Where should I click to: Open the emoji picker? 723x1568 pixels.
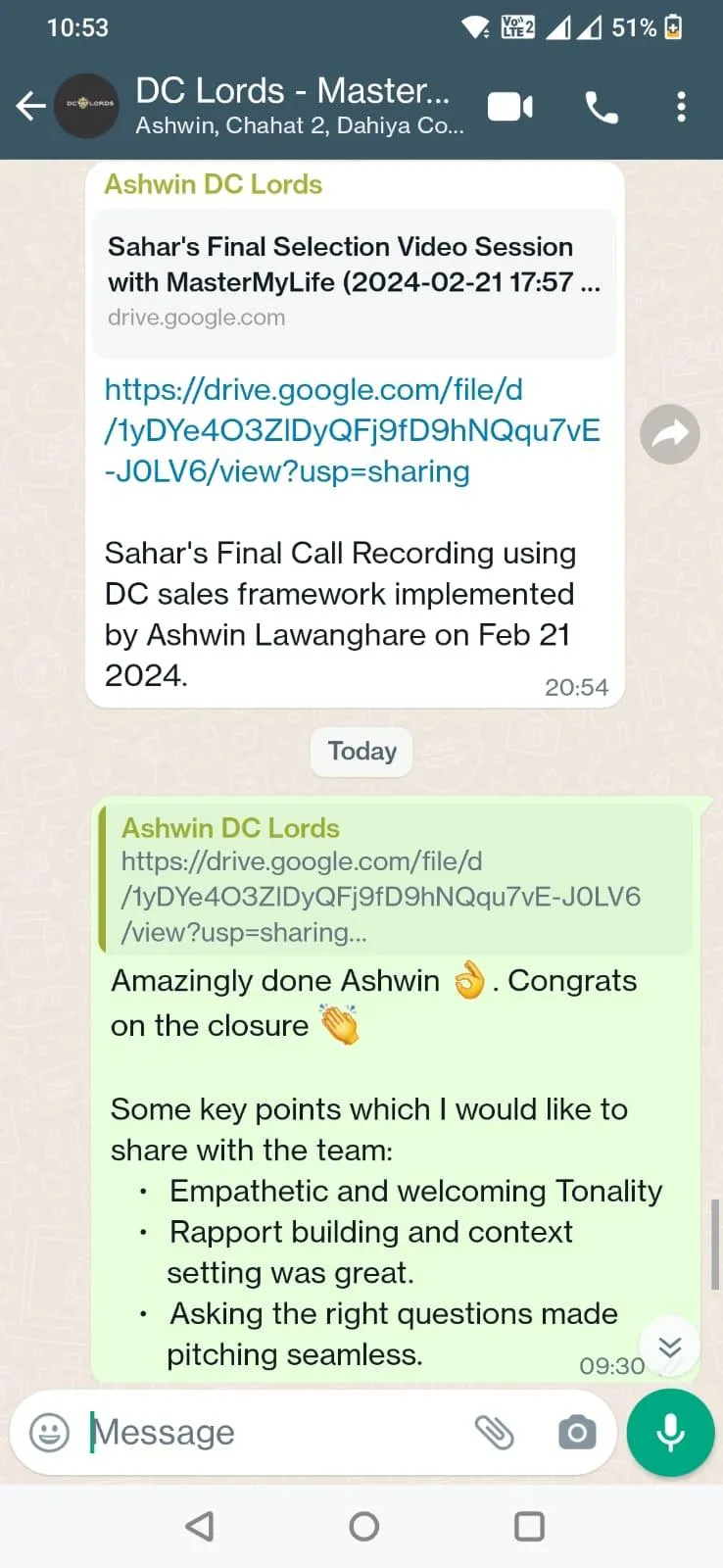click(49, 1433)
